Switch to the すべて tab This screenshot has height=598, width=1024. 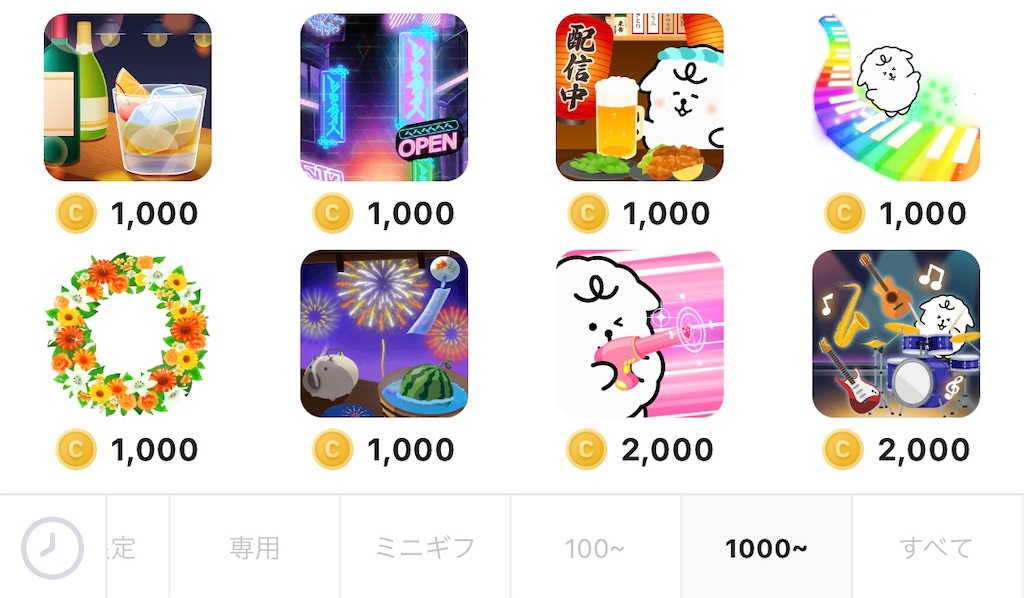click(936, 547)
